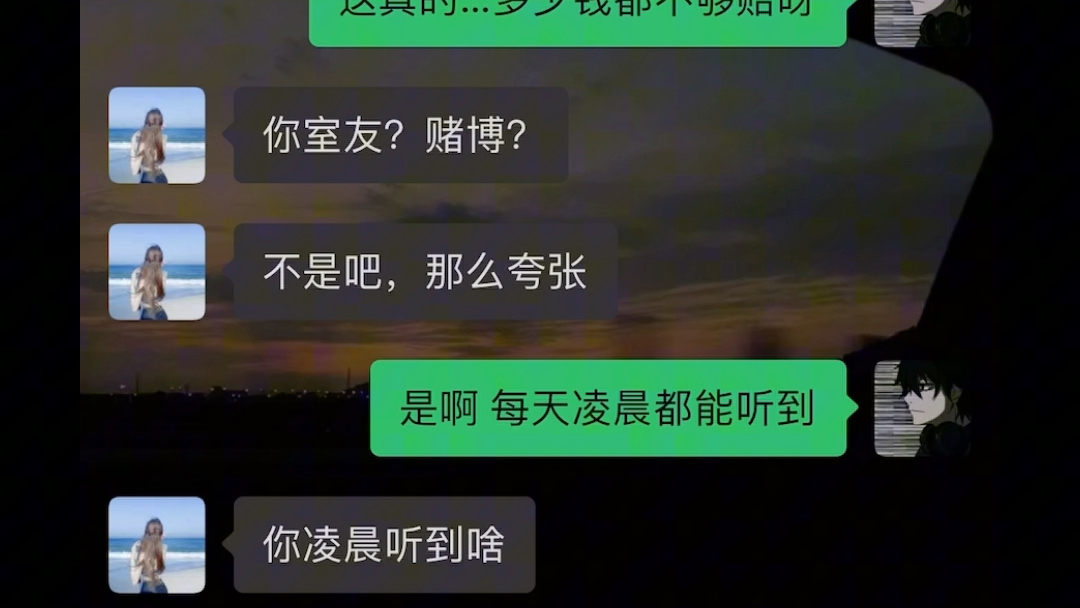1080x608 pixels.
Task: Tap avatar next to "不是吧，那么夸张"
Action: coord(157,271)
